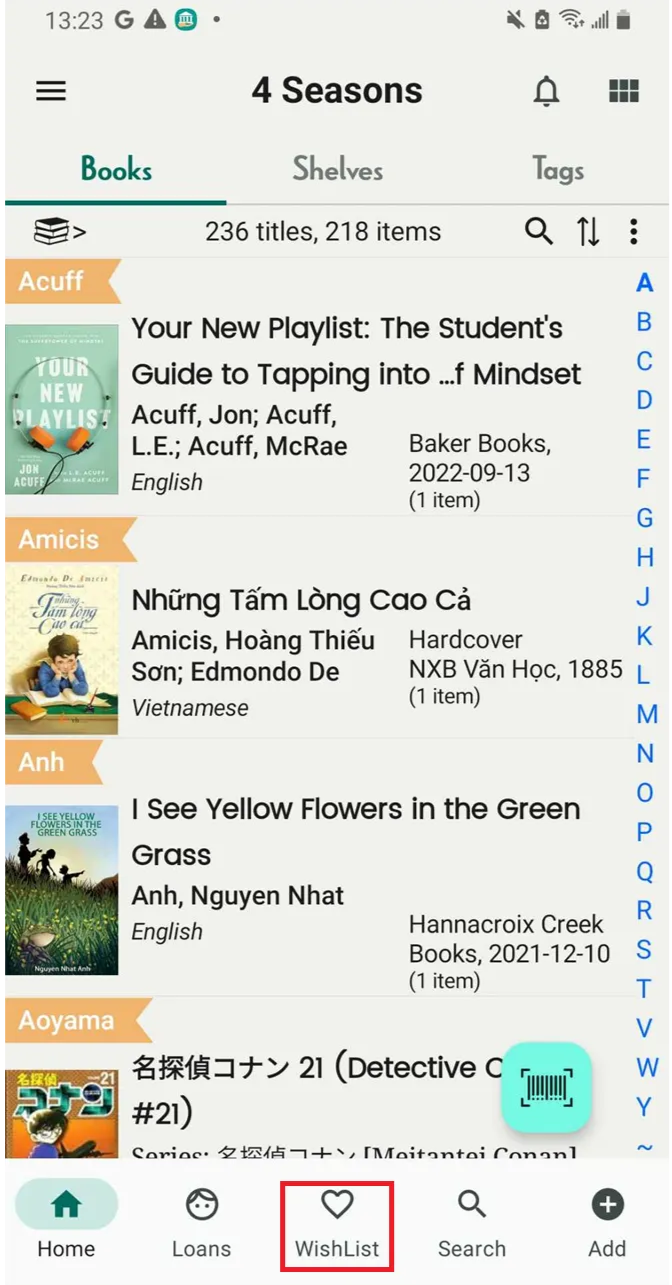This screenshot has width=672, height=1285.
Task: Switch to grid view layout
Action: (624, 91)
